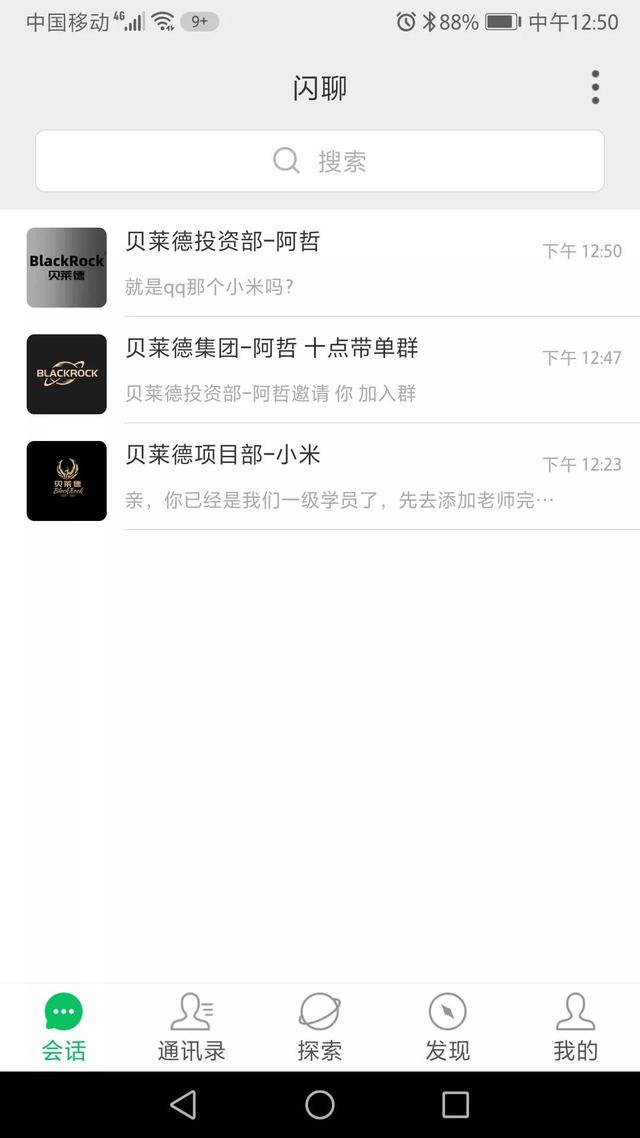640x1138 pixels.
Task: Open the 十点带单群 group chat
Action: [320, 371]
